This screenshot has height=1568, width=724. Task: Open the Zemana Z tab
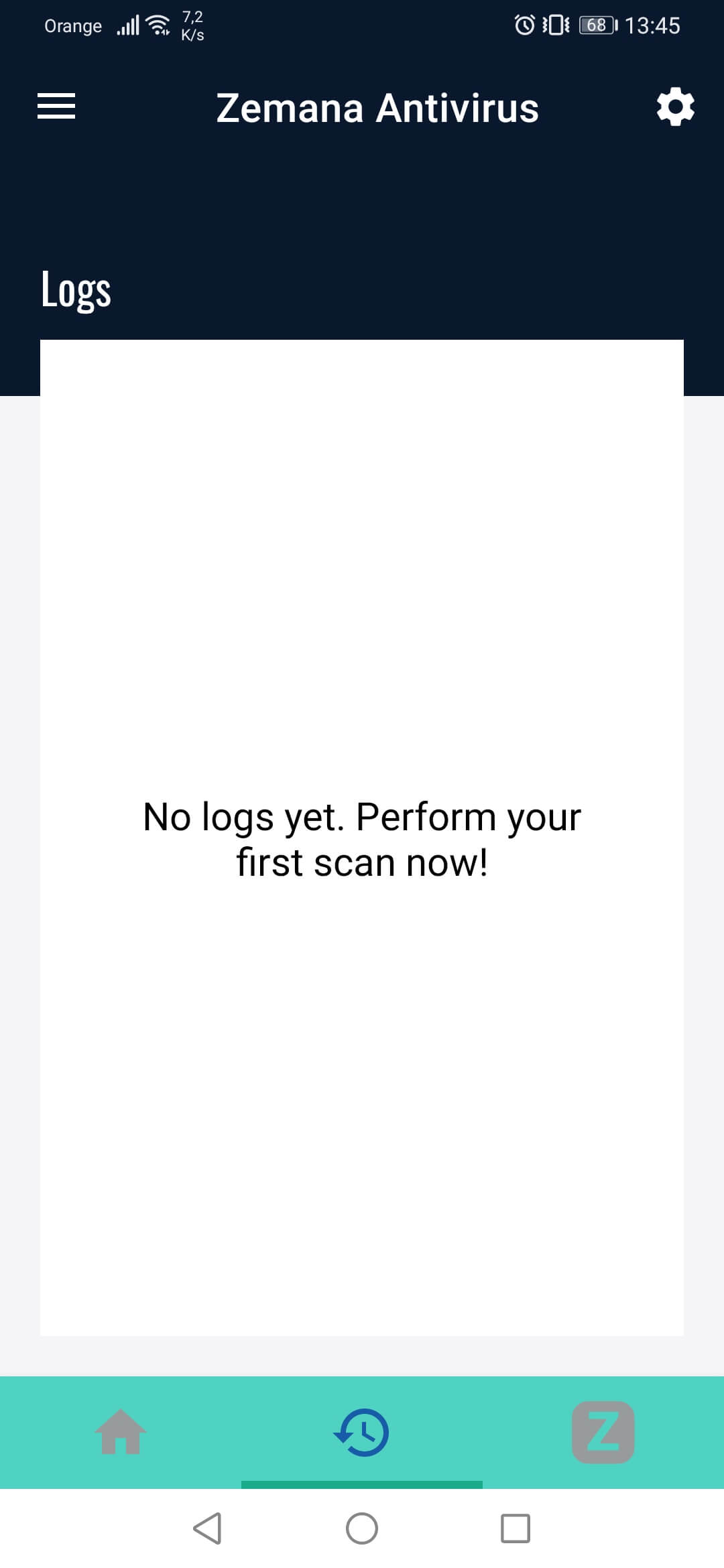(x=603, y=1432)
